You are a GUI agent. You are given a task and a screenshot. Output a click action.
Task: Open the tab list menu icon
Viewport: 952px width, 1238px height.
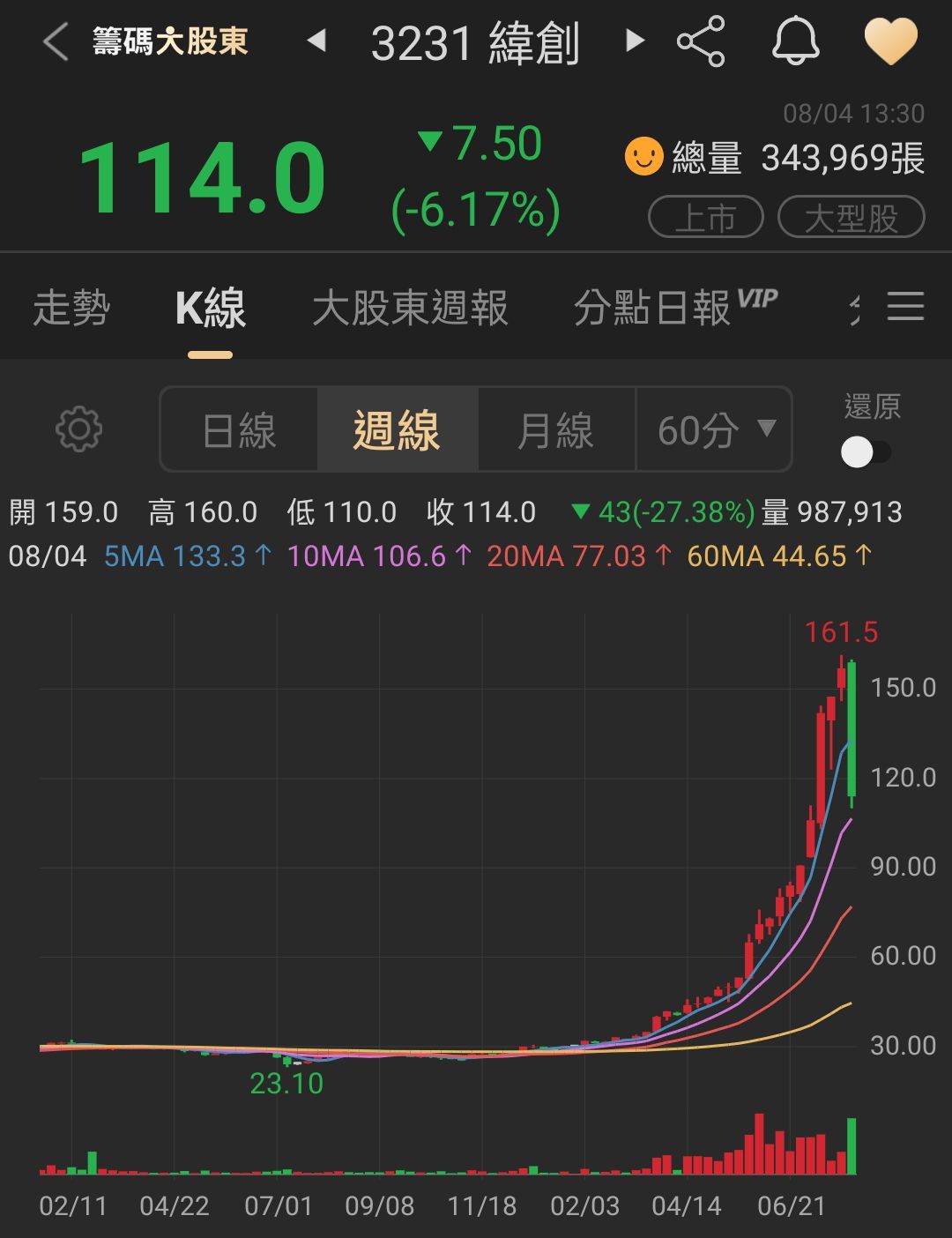click(905, 307)
